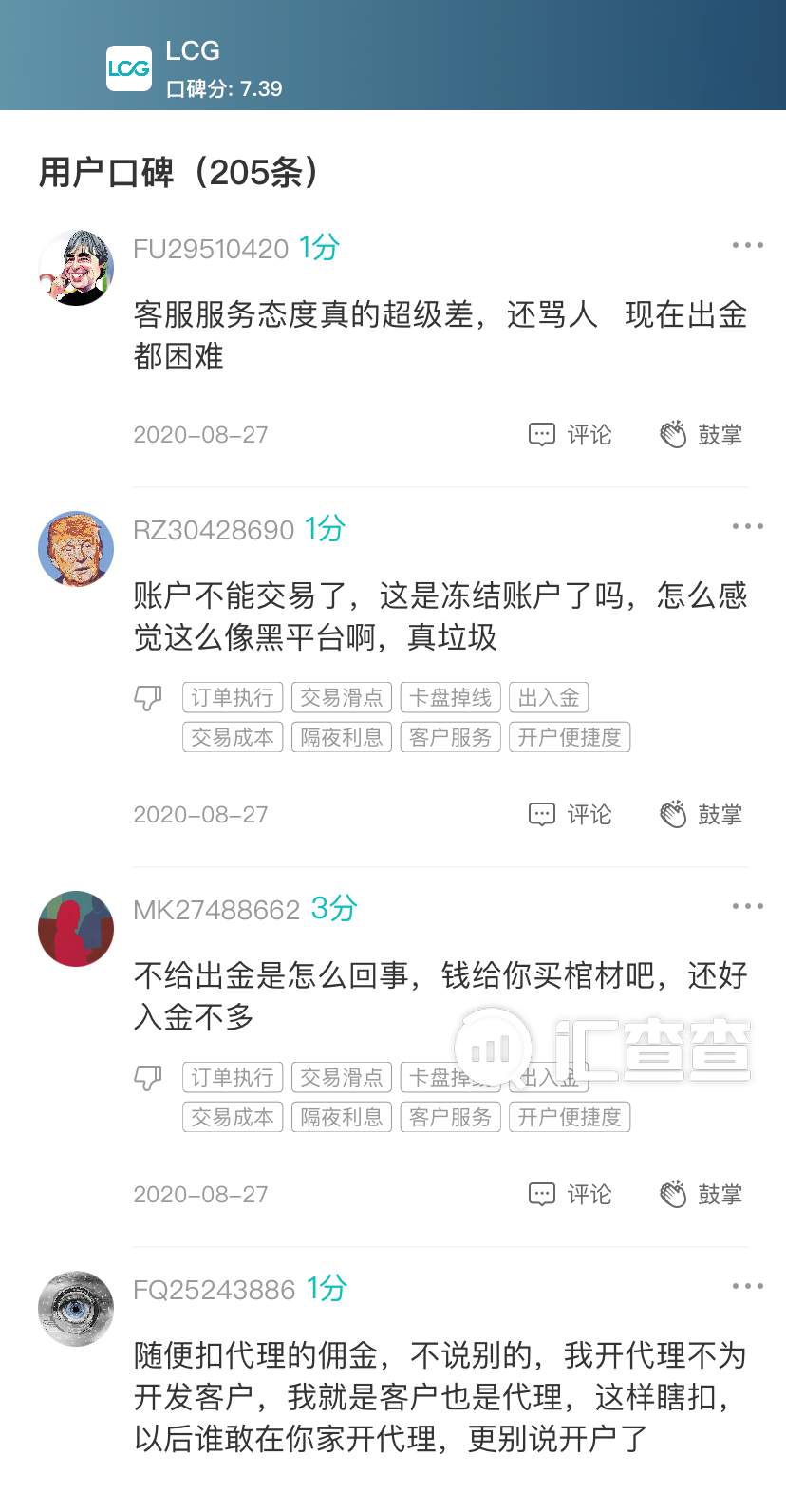
Task: Click the thumbs-down icon on RZ30428690's review
Action: (x=148, y=697)
